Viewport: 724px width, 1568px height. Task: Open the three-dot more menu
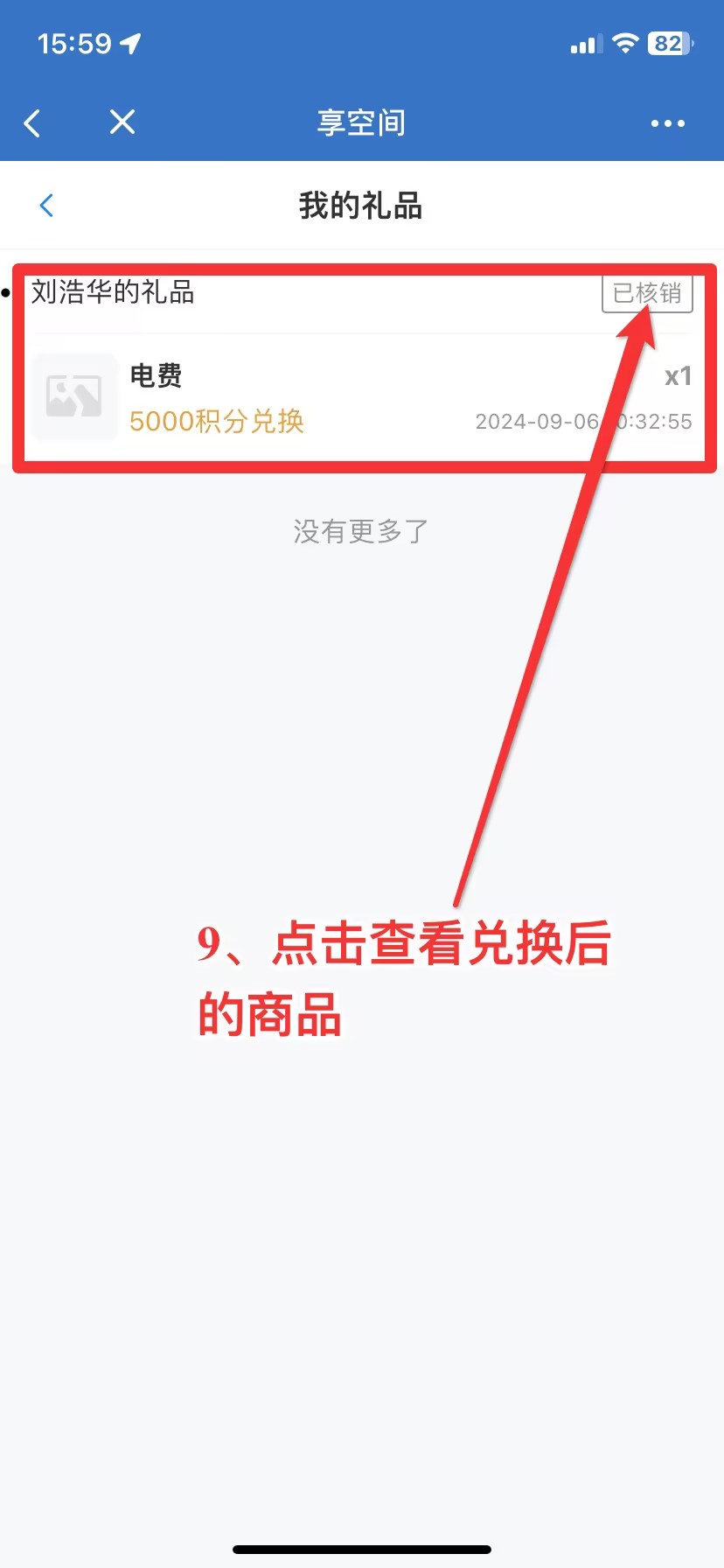click(667, 123)
